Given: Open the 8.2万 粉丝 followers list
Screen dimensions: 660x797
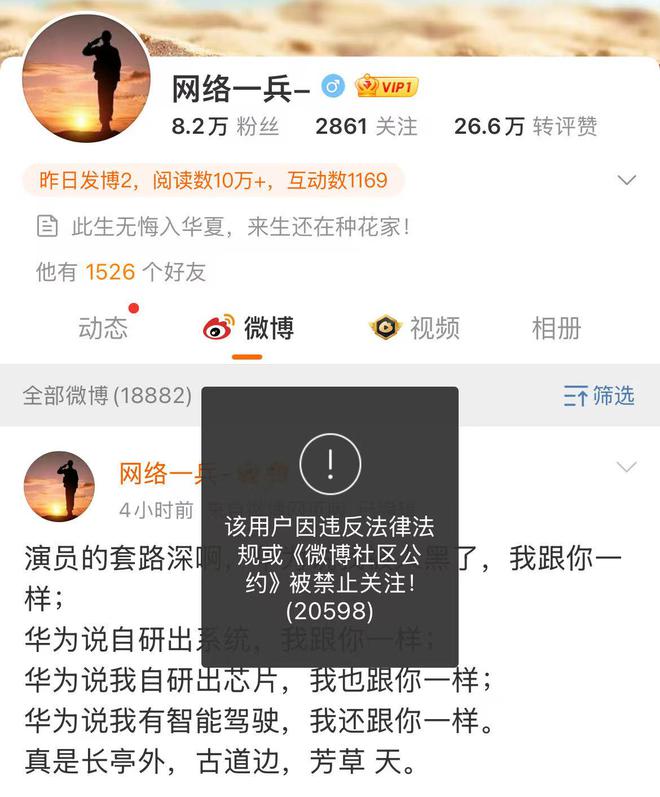Looking at the screenshot, I should coord(225,126).
